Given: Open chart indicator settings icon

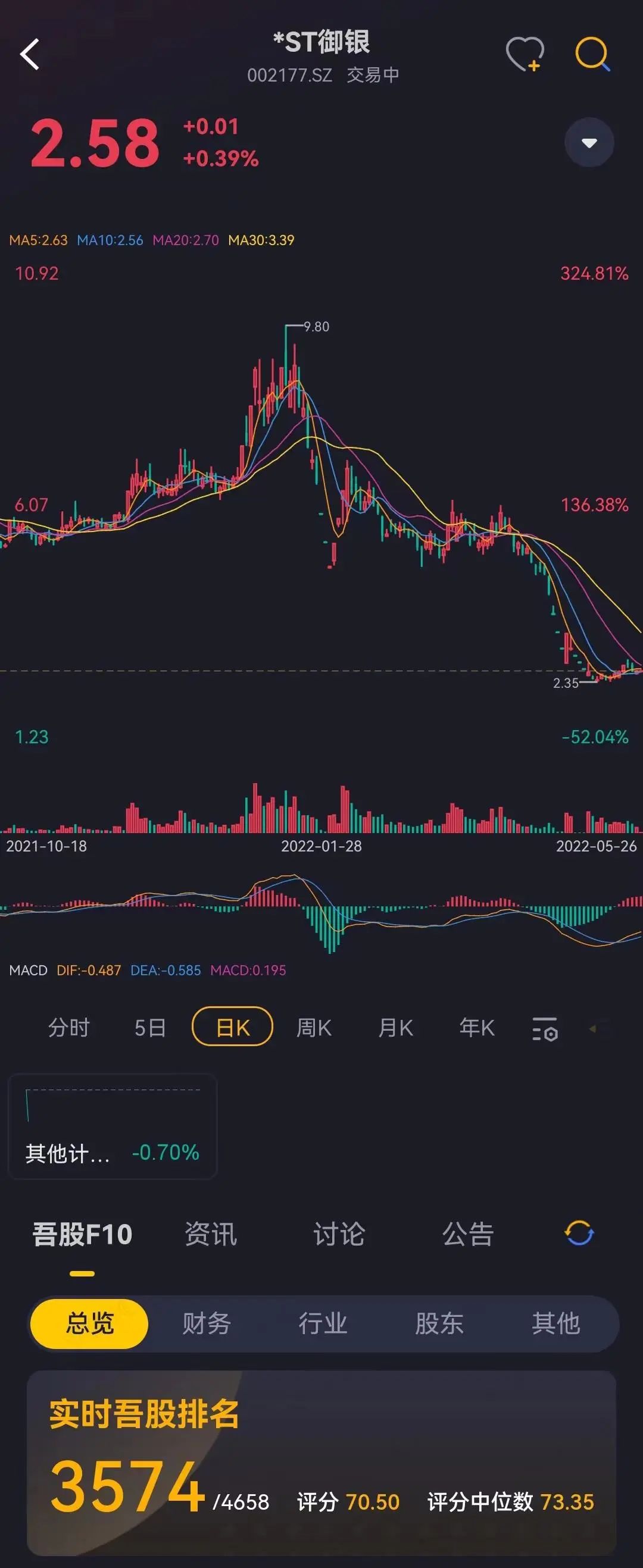Looking at the screenshot, I should pos(545,1029).
